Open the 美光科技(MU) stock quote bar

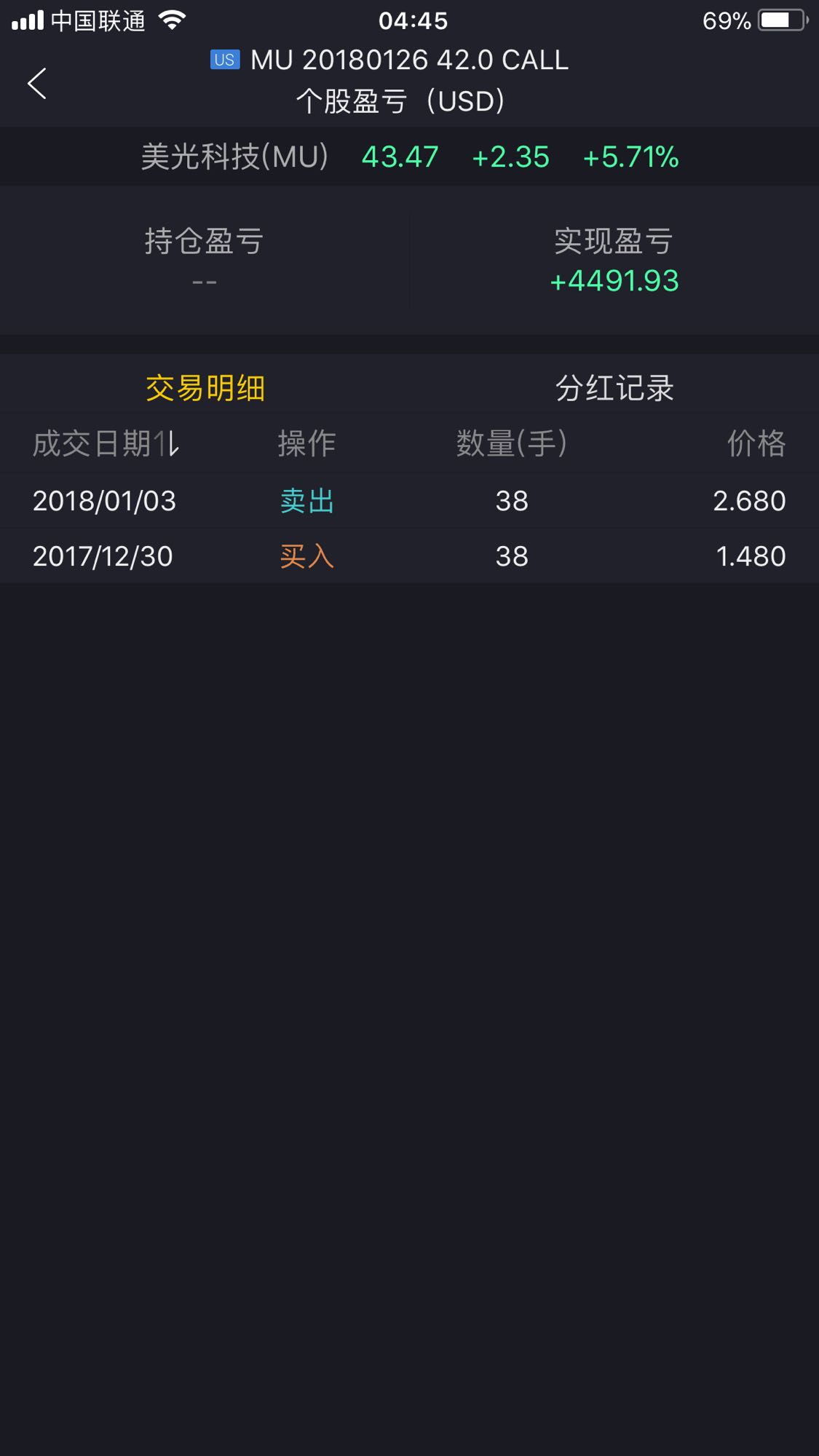409,157
